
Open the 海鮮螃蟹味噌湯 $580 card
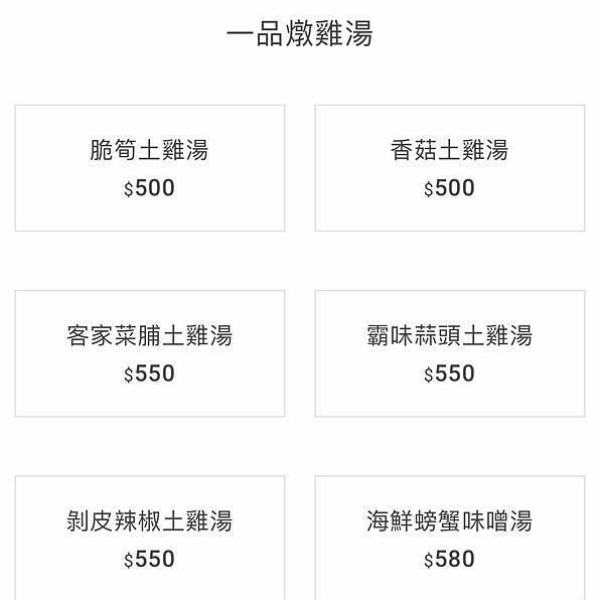[449, 539]
